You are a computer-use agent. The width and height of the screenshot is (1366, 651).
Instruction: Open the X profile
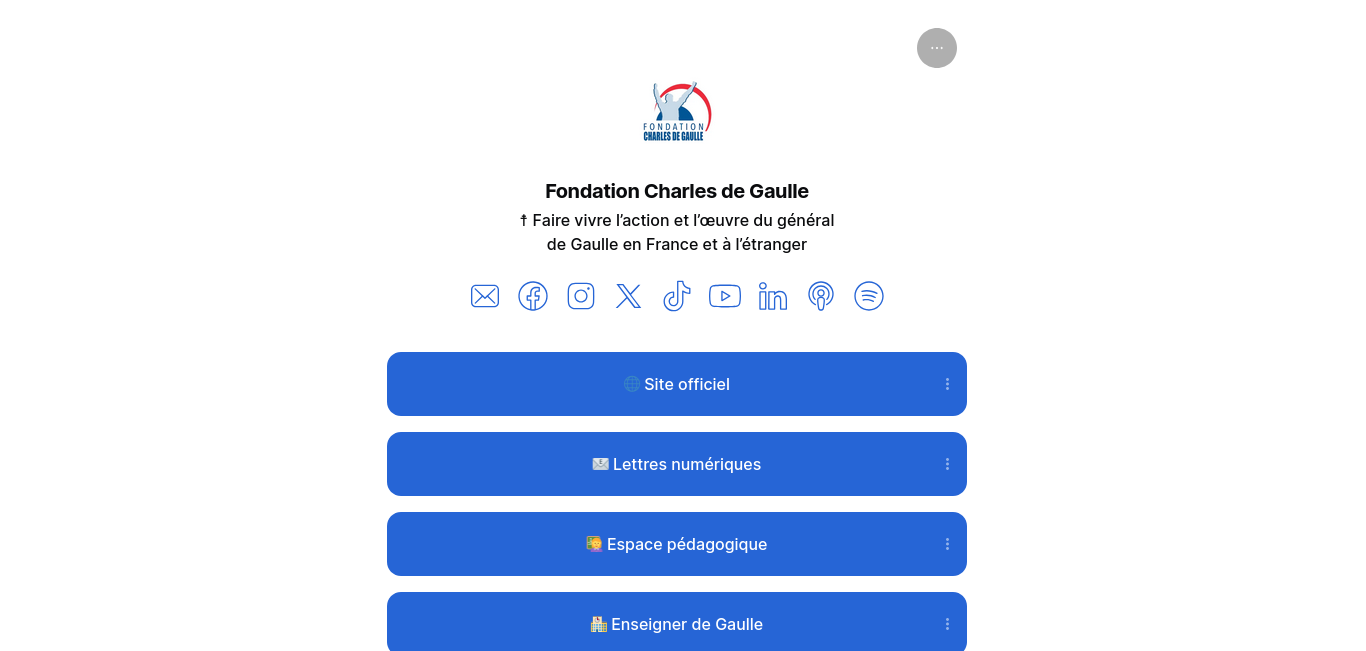click(629, 296)
